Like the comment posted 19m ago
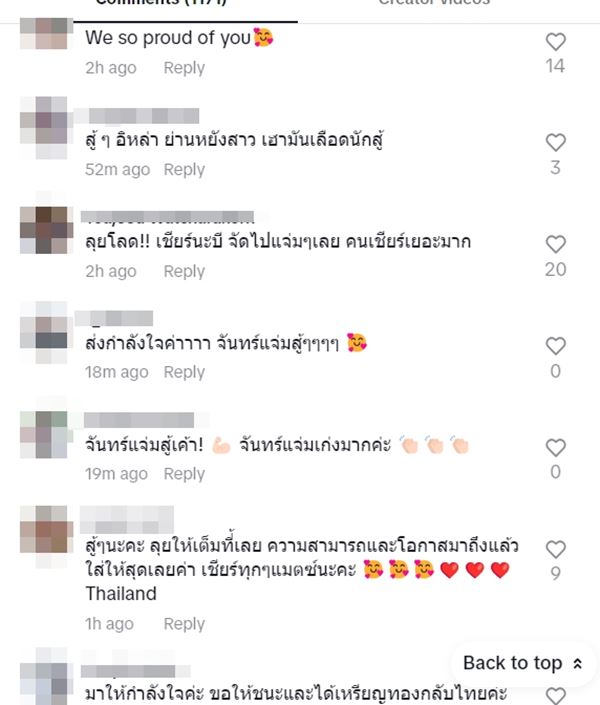600x705 pixels. point(555,447)
